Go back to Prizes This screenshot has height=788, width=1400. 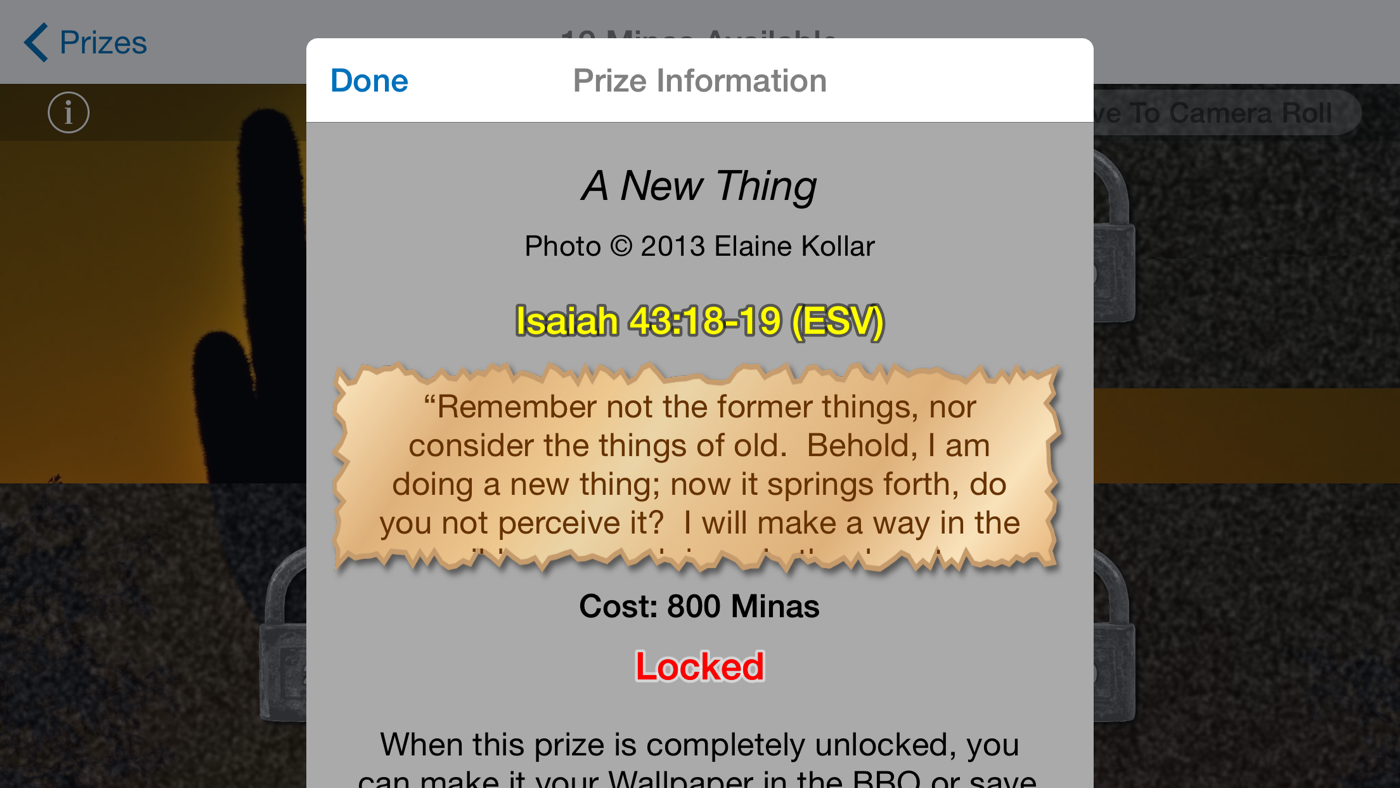point(86,42)
